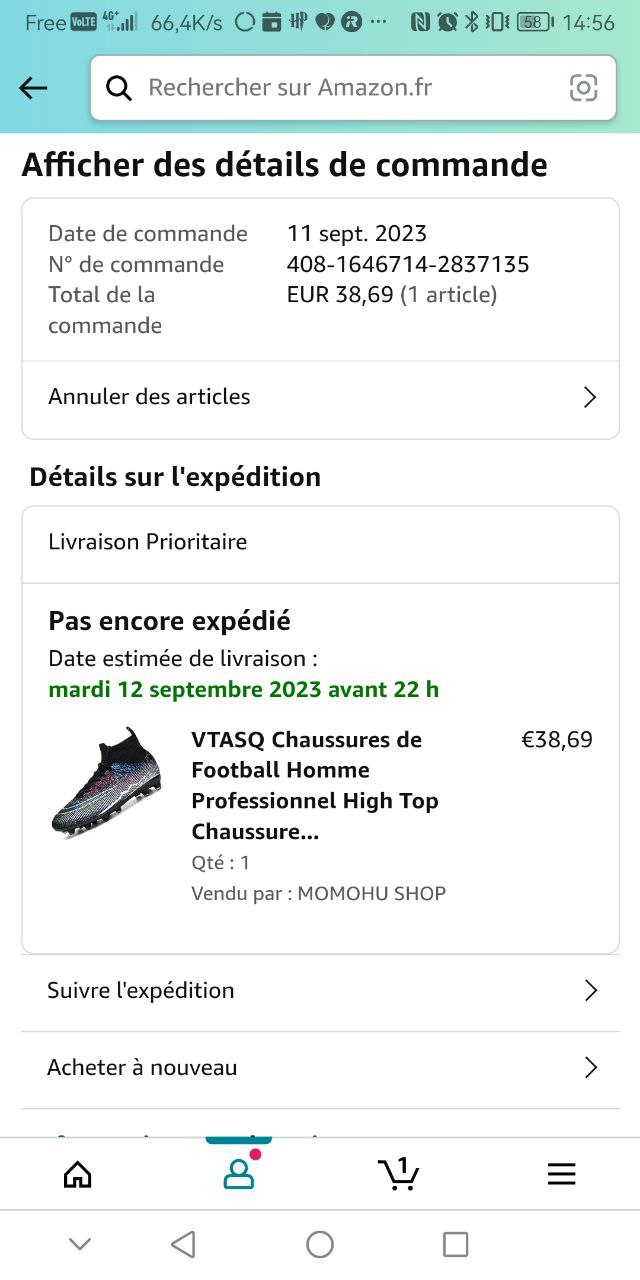640x1280 pixels.
Task: Open the camera scan icon in search bar
Action: [x=583, y=88]
